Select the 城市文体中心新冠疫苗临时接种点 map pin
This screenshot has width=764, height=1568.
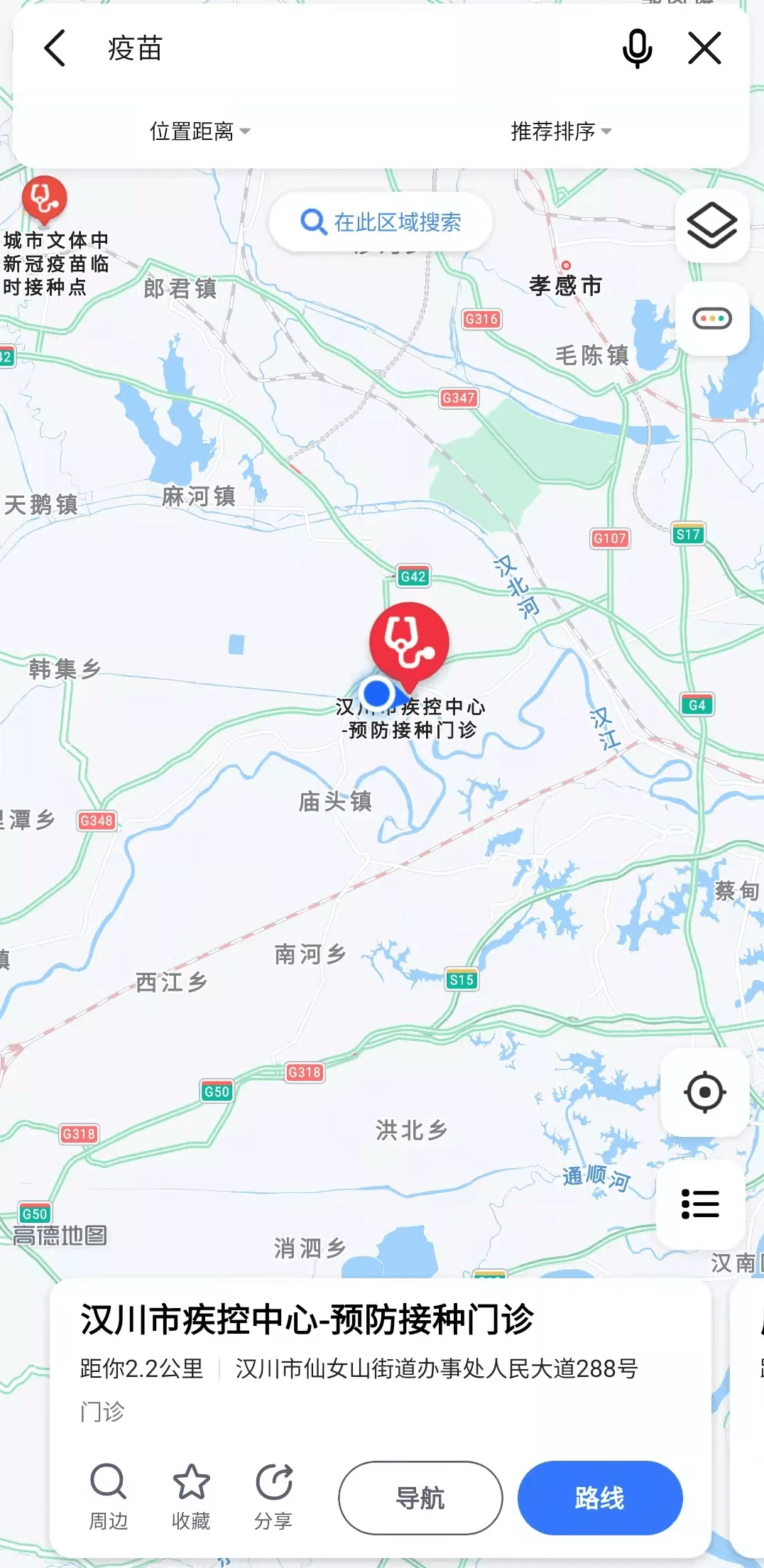44,199
